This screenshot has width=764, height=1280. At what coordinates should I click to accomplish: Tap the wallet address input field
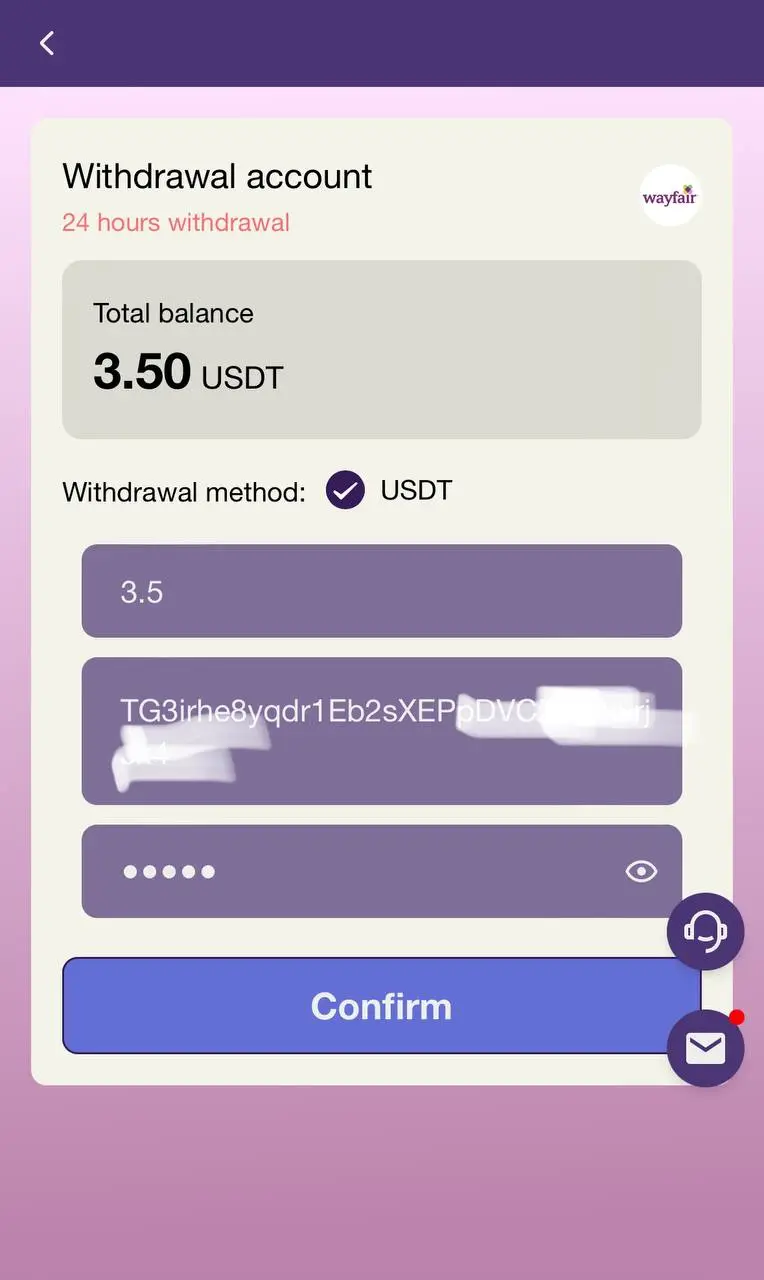(381, 730)
